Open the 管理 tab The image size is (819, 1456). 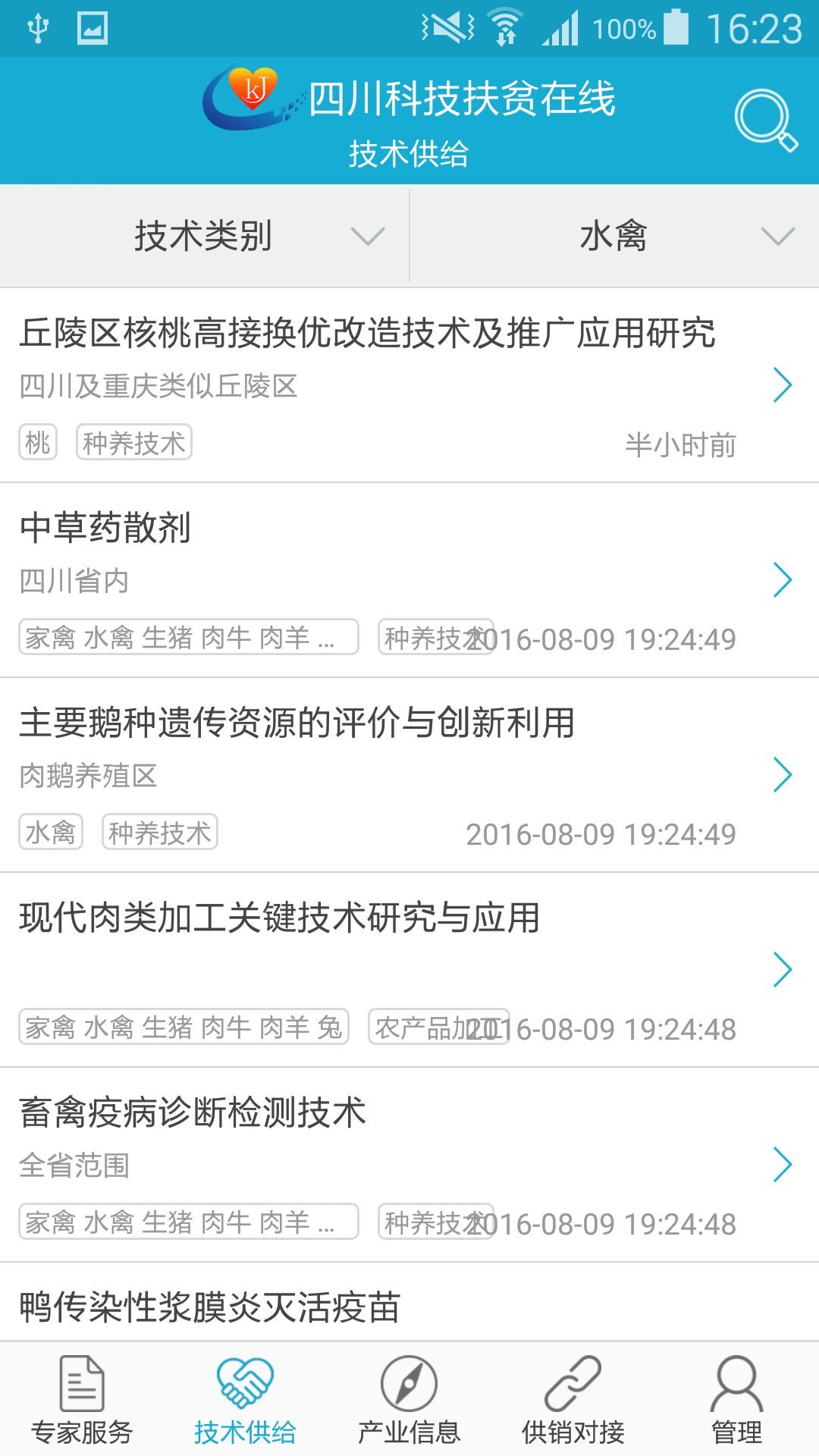(736, 1400)
